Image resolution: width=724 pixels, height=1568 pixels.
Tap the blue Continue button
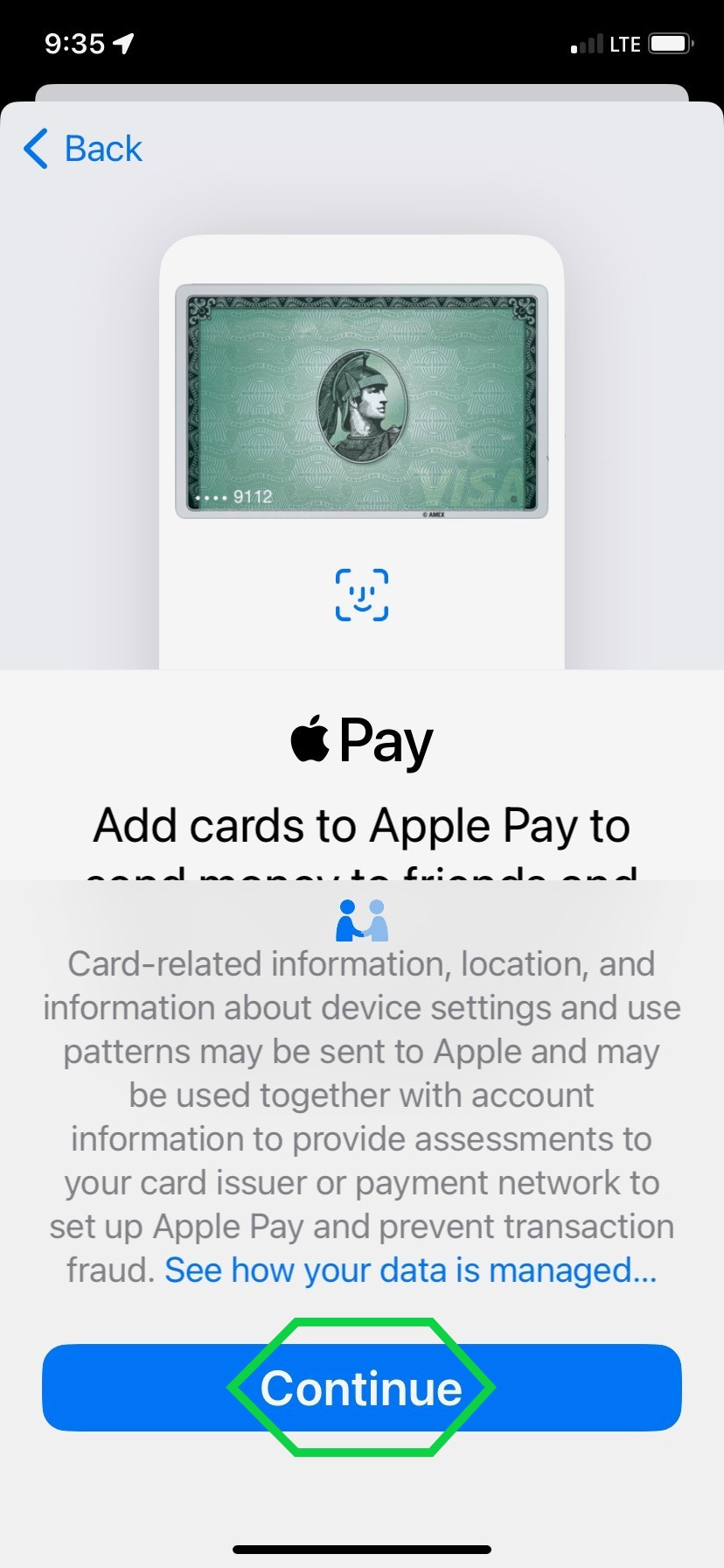[361, 1388]
